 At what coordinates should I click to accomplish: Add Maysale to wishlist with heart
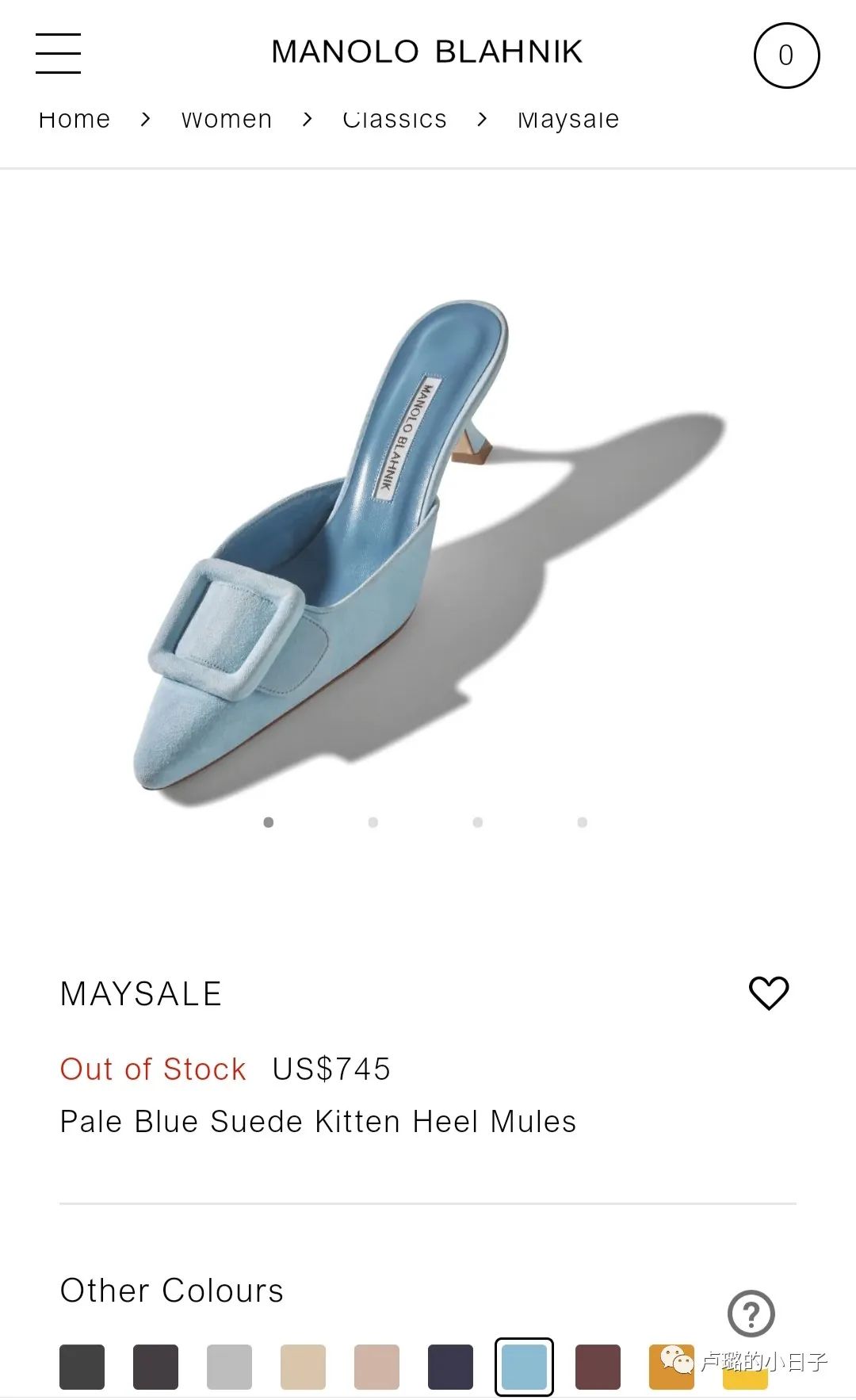[769, 993]
